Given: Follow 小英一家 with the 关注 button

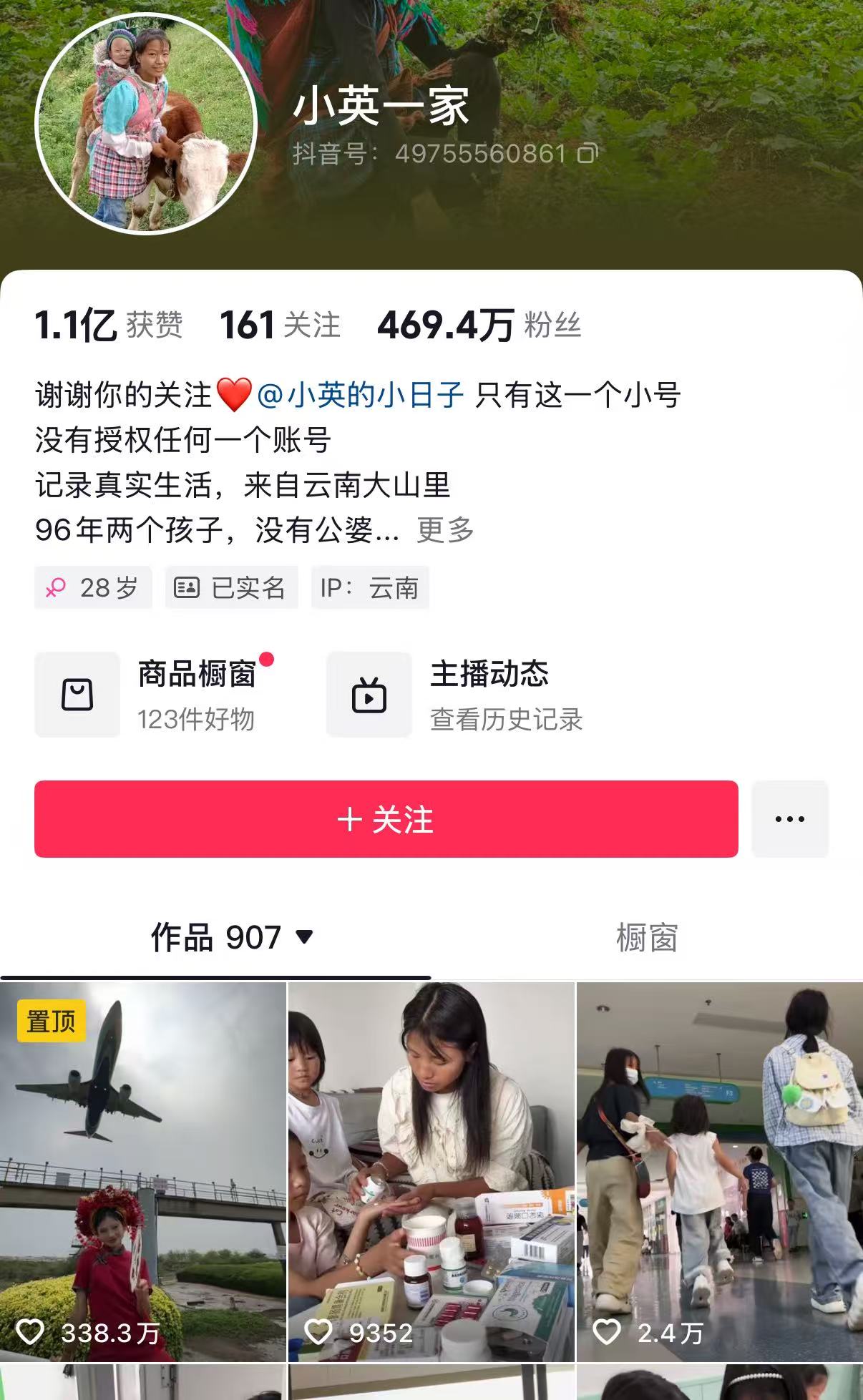Looking at the screenshot, I should (x=386, y=819).
